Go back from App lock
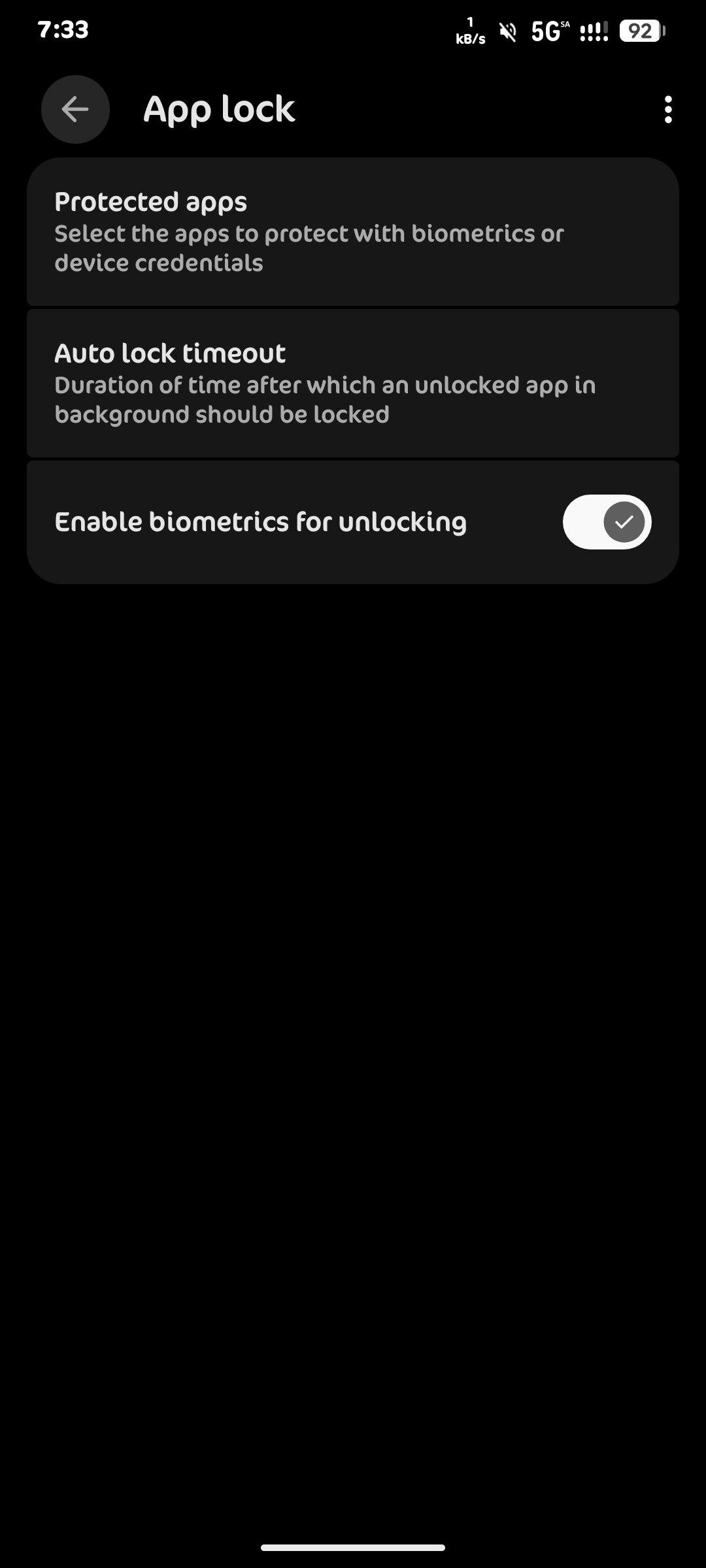 [x=75, y=109]
